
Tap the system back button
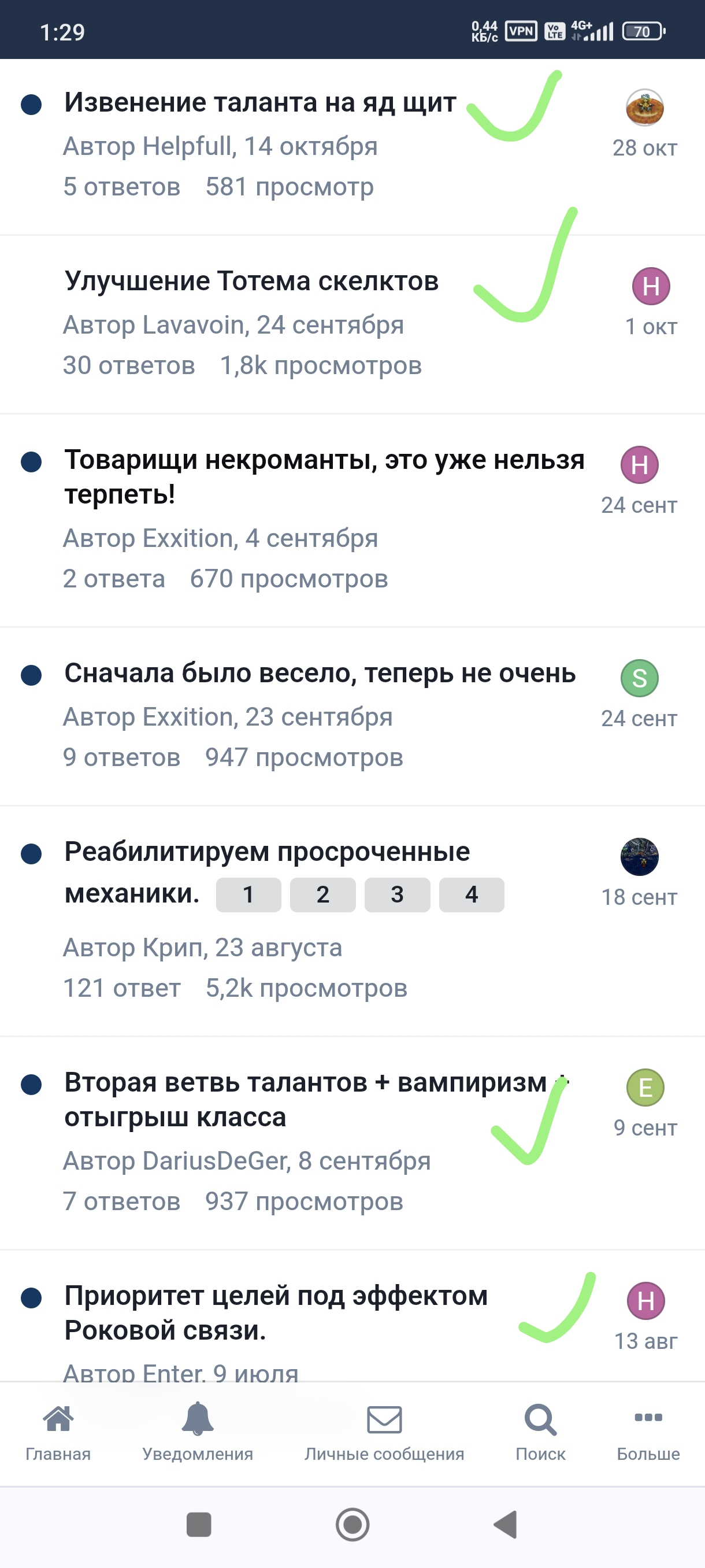point(506,1525)
